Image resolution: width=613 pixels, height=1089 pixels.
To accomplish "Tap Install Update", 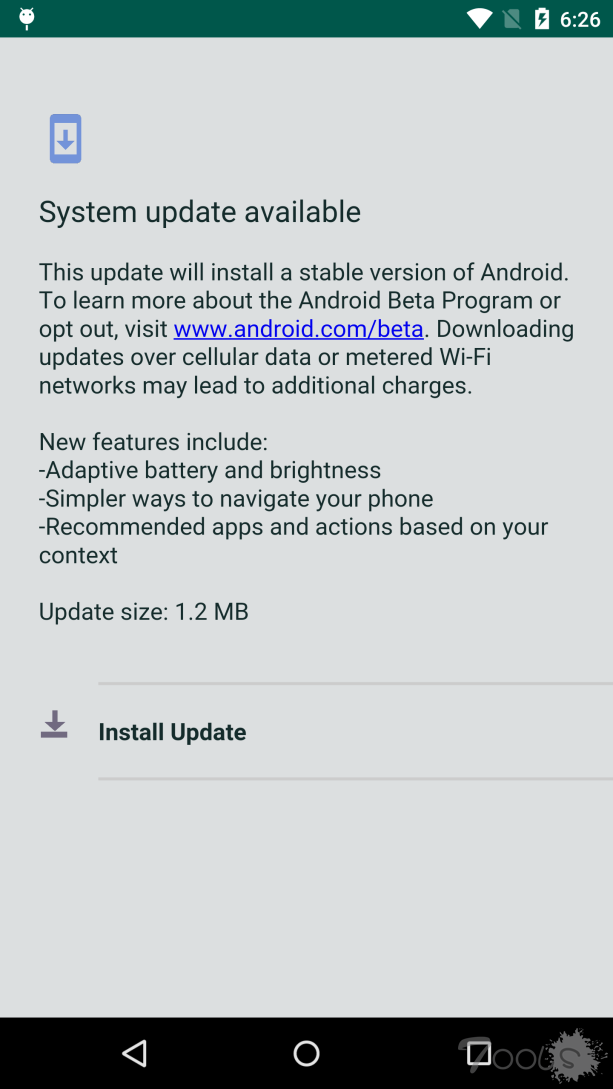I will coord(172,732).
